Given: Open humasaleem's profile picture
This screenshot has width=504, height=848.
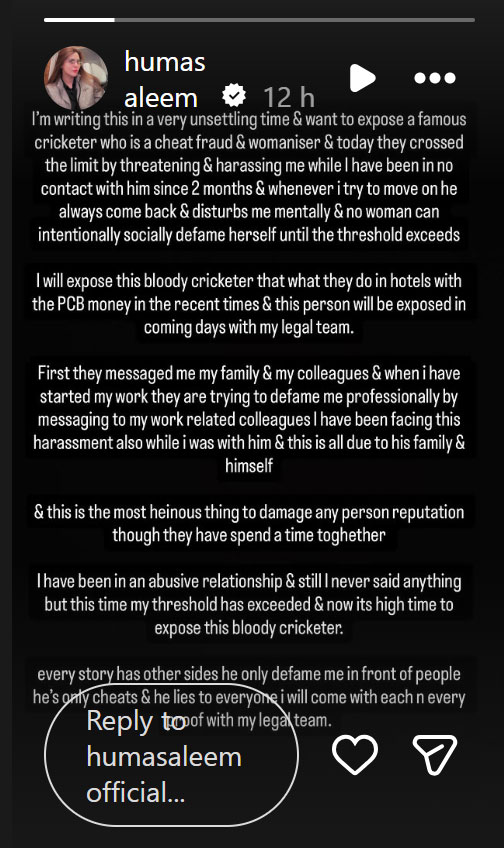Looking at the screenshot, I should click(76, 78).
